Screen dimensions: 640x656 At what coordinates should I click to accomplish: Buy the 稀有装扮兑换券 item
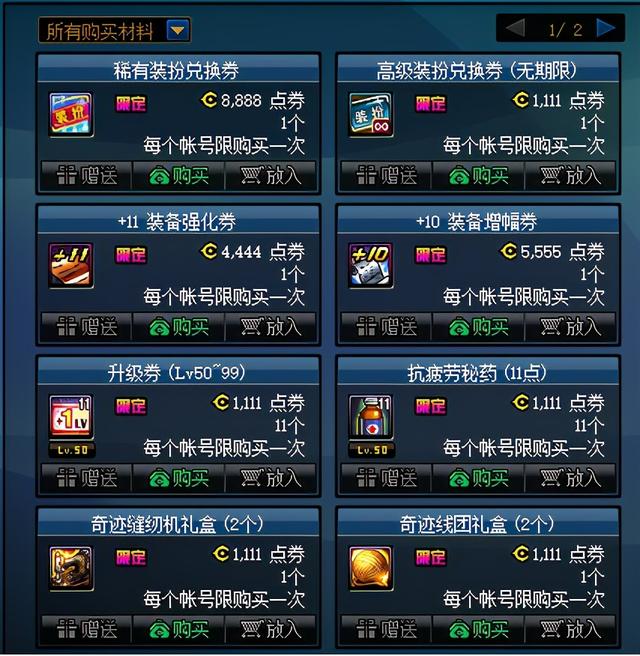point(178,176)
